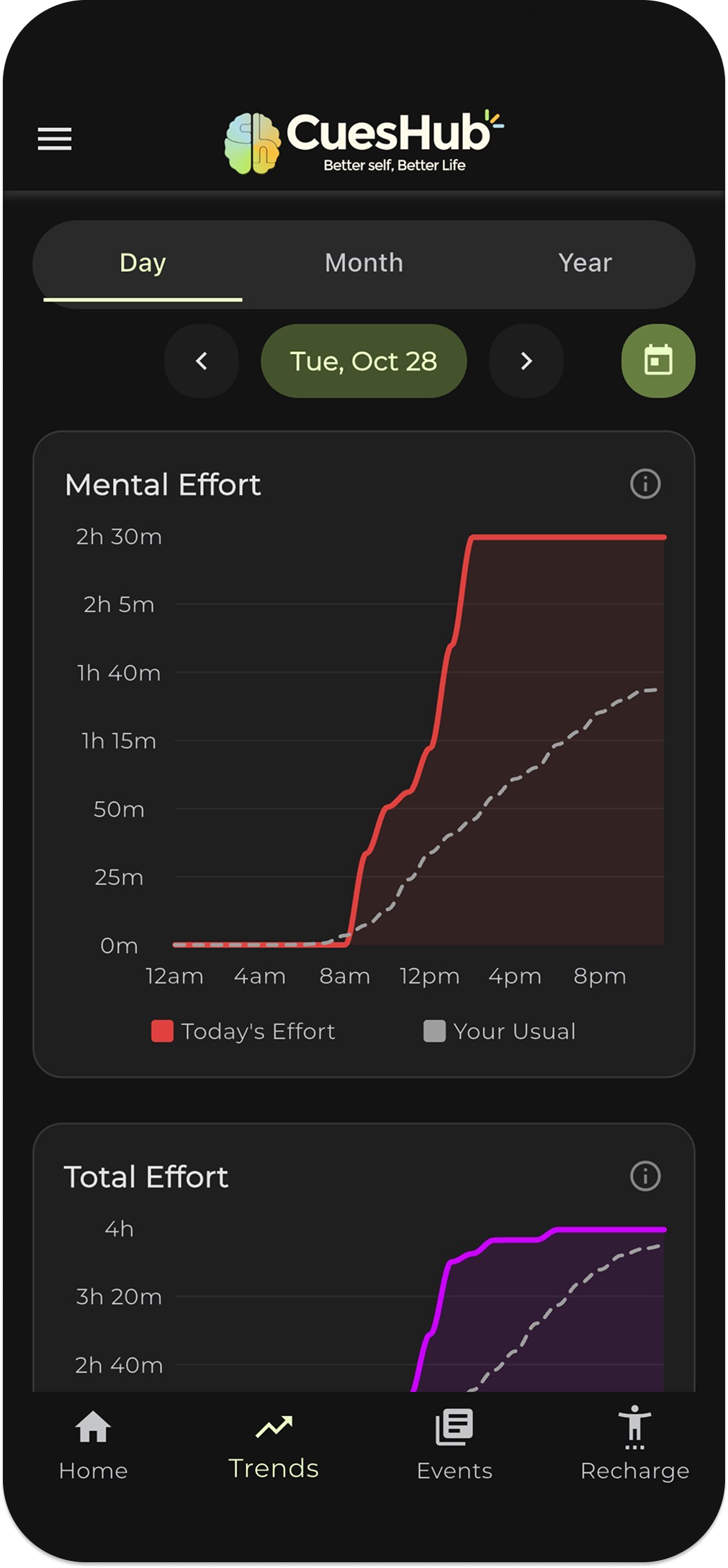Tap the Tue, Oct 28 date chip

[364, 361]
